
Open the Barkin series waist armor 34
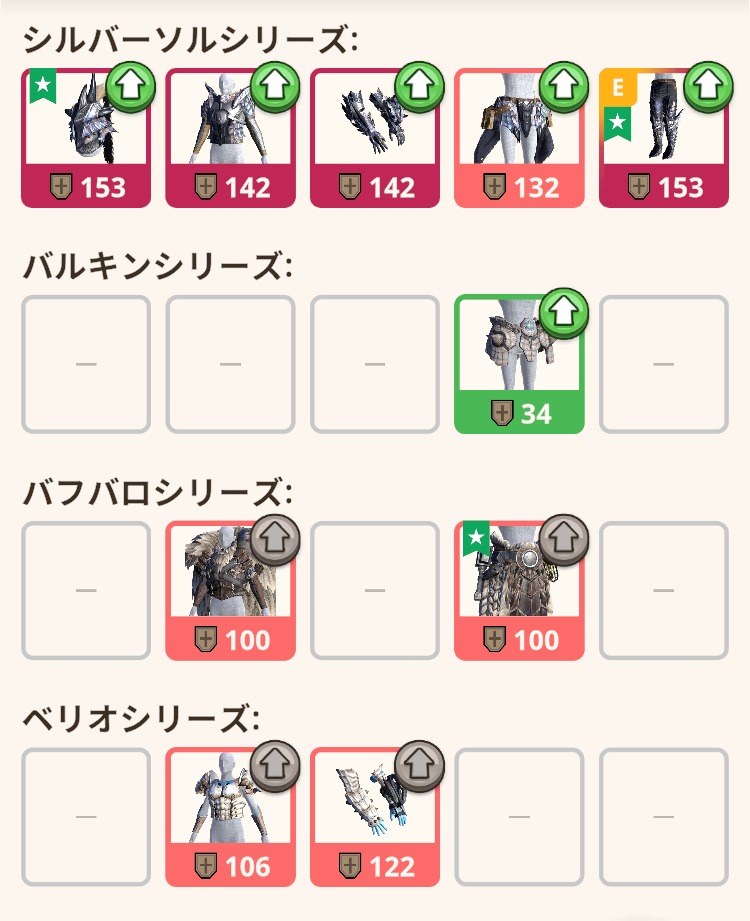519,364
